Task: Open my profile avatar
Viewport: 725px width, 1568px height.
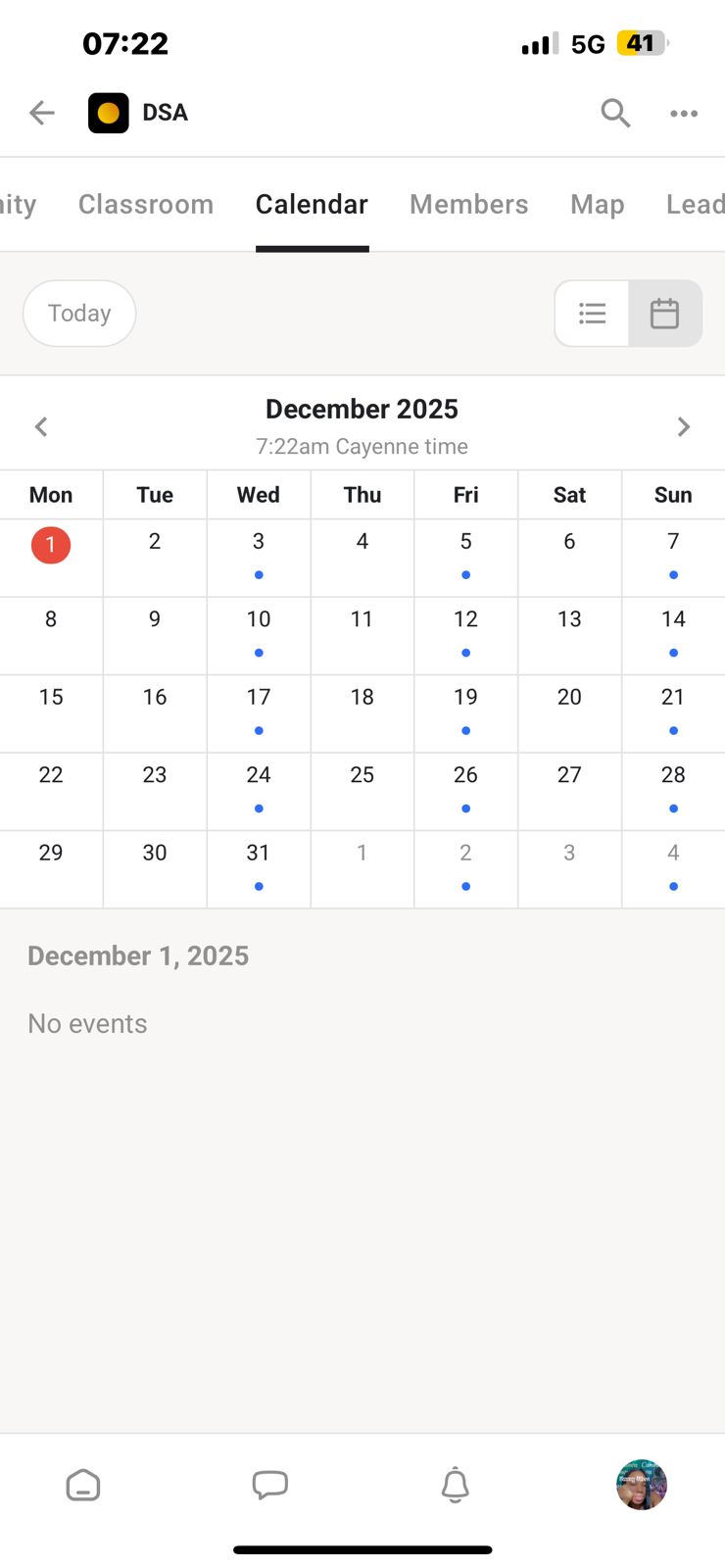Action: click(642, 1485)
